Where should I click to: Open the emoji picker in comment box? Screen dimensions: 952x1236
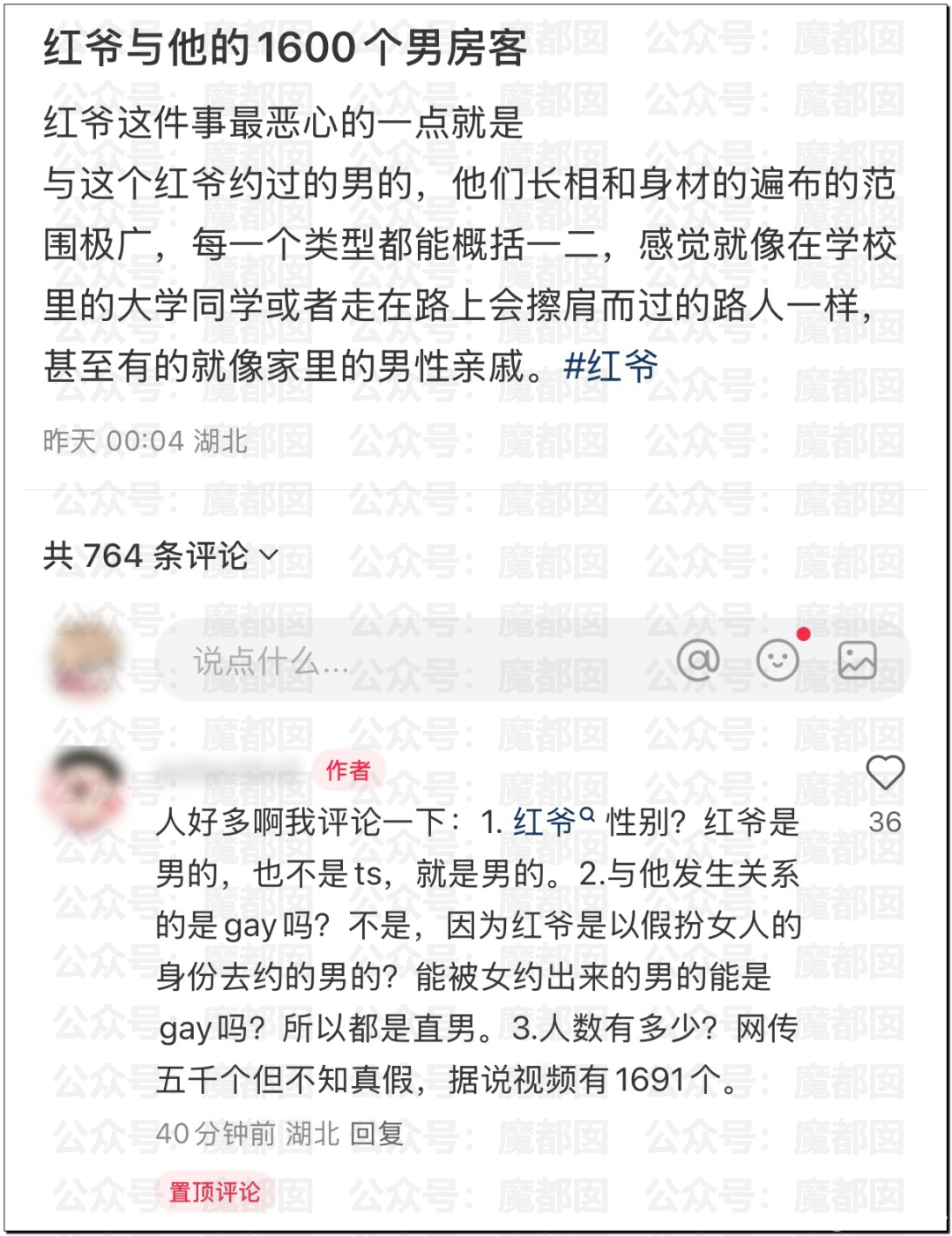point(777,659)
